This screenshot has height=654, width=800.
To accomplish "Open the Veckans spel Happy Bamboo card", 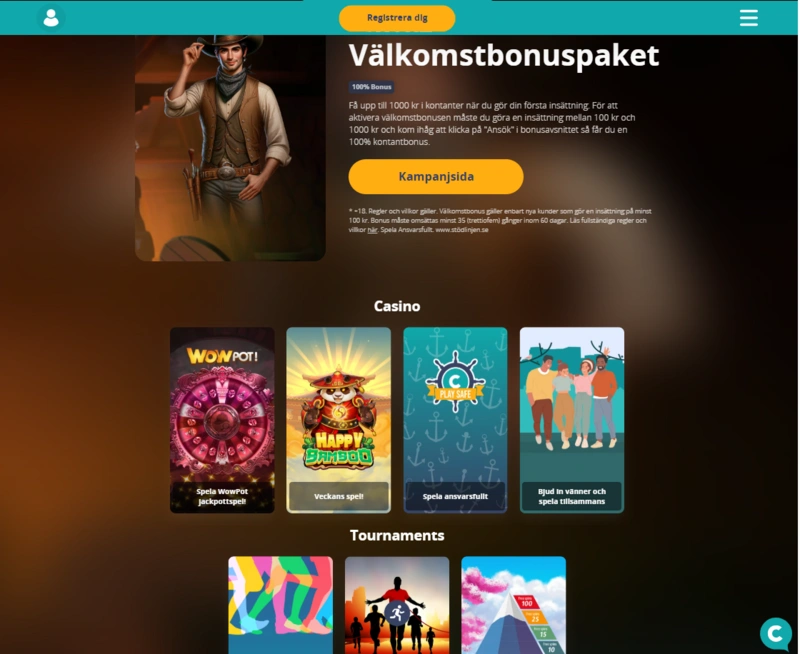I will pos(339,420).
